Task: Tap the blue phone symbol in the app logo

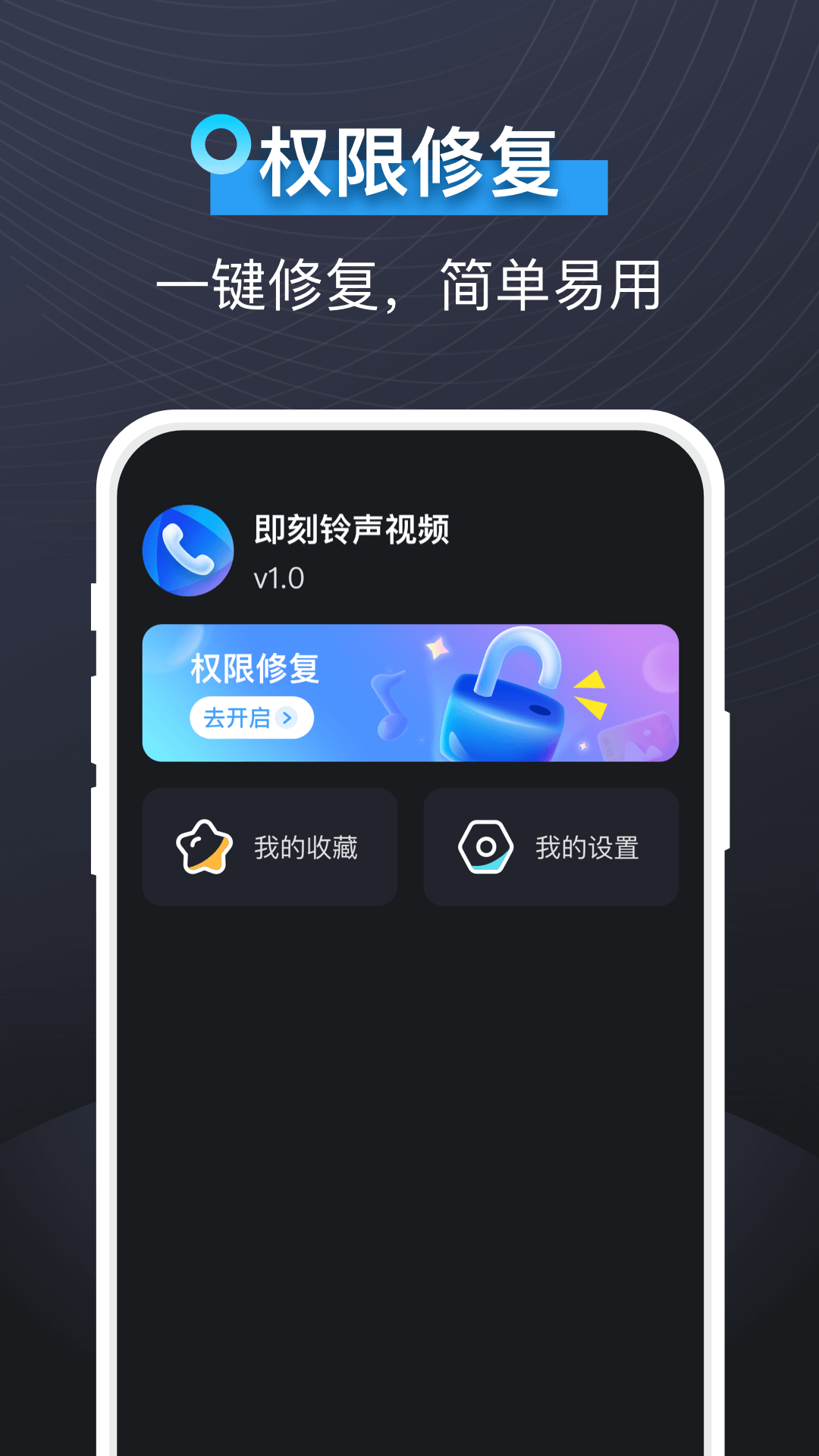Action: tap(188, 550)
